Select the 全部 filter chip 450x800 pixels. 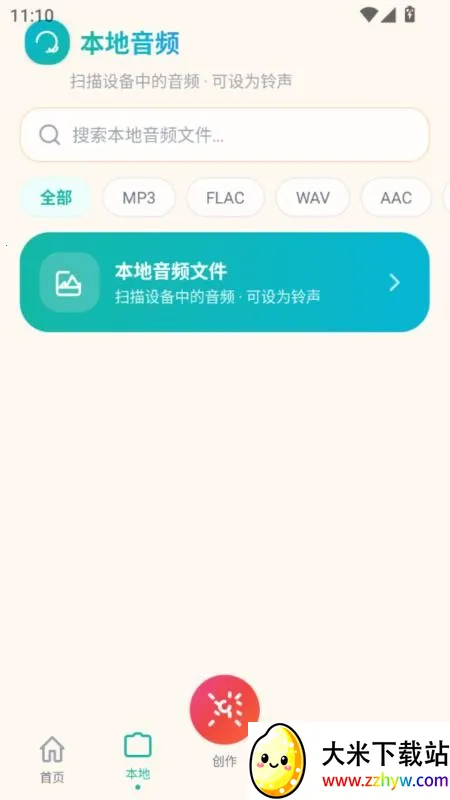(x=56, y=197)
